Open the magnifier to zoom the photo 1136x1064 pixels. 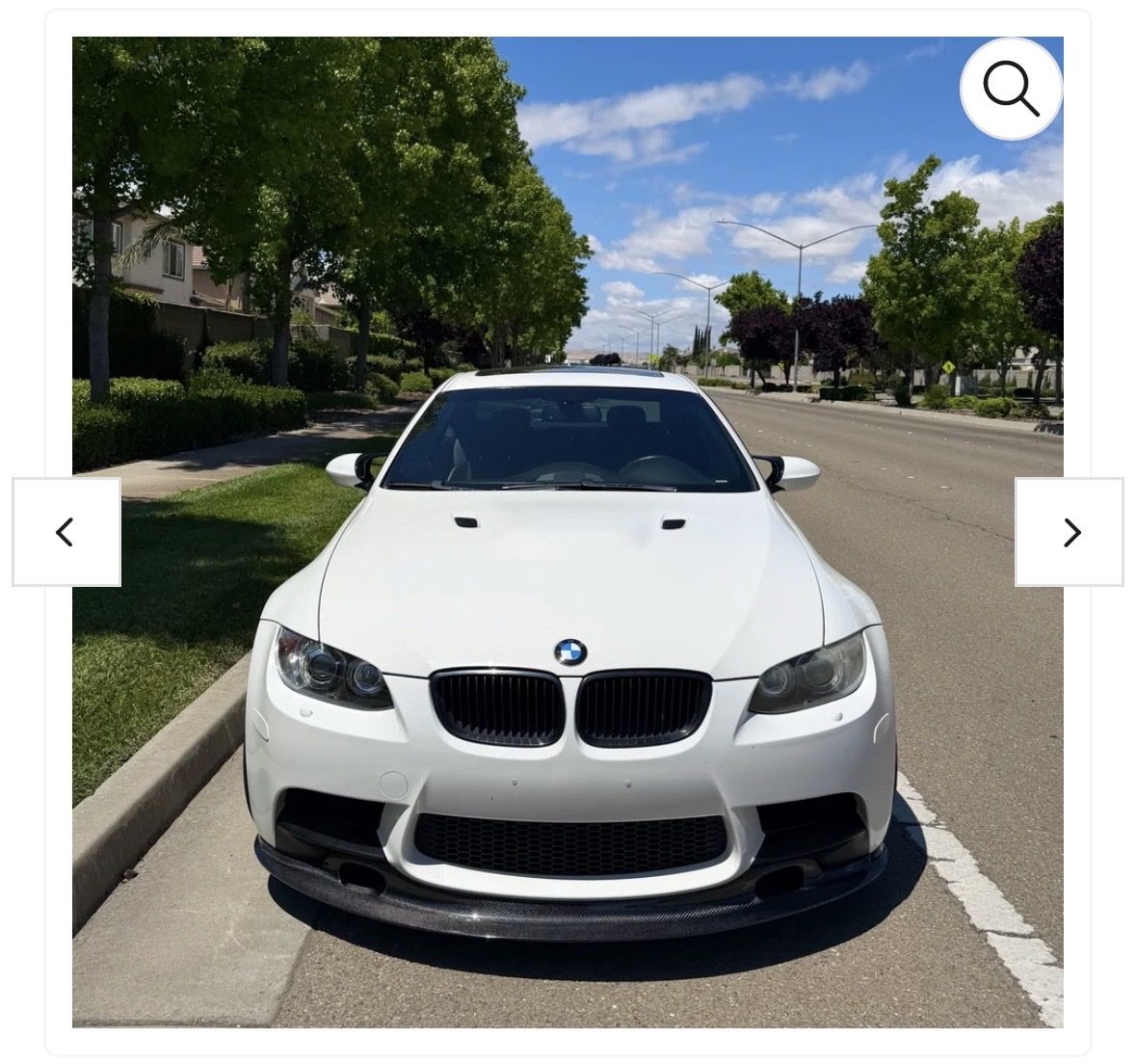click(x=1011, y=89)
